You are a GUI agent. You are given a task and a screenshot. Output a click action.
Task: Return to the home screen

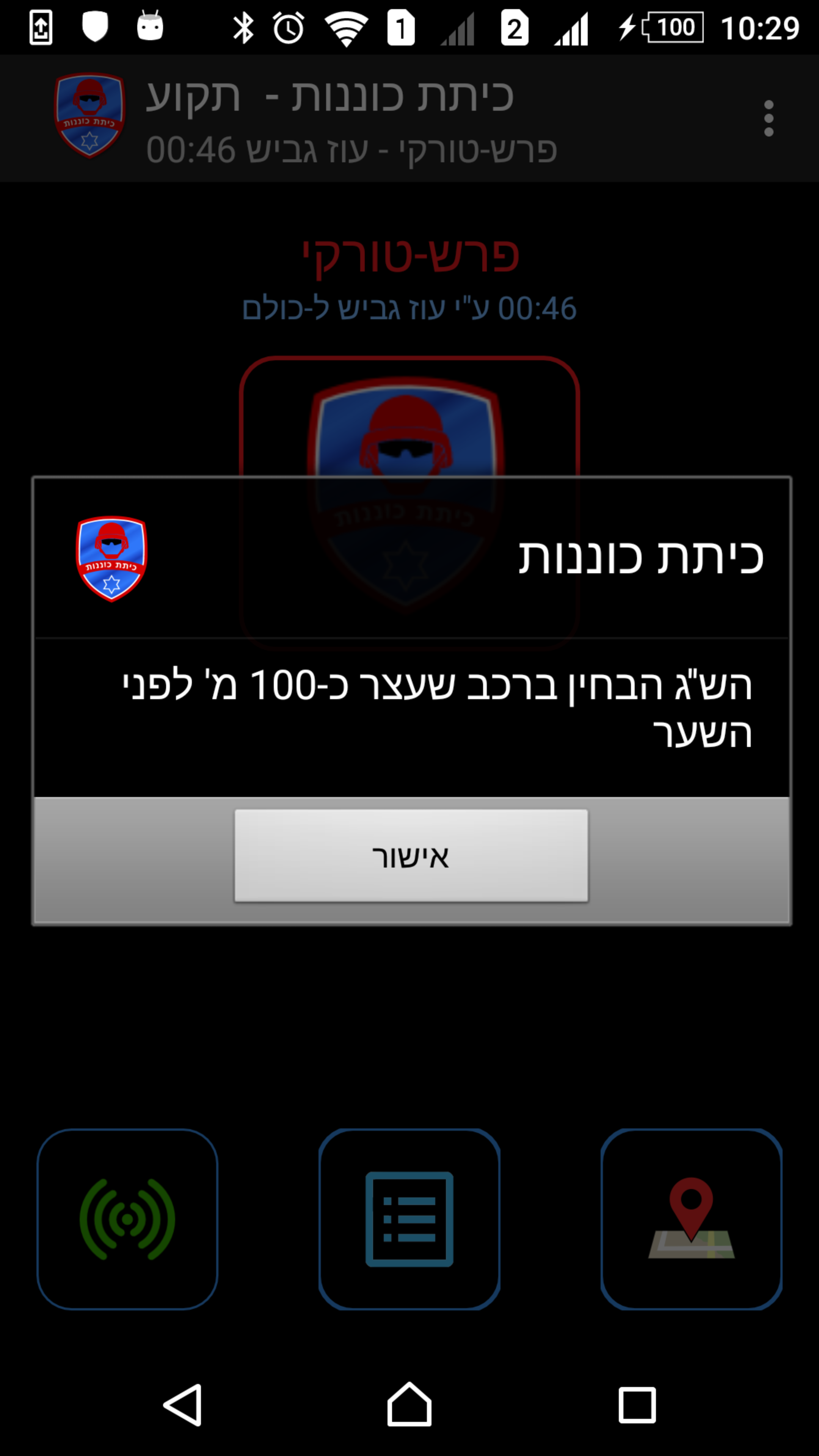click(x=409, y=1405)
